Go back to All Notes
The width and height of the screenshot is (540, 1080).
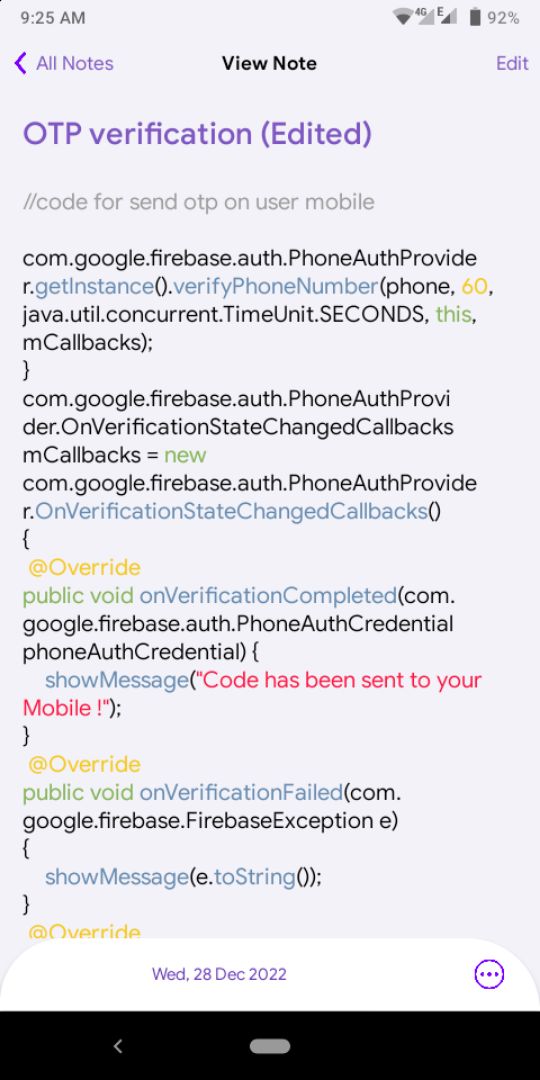[x=63, y=63]
